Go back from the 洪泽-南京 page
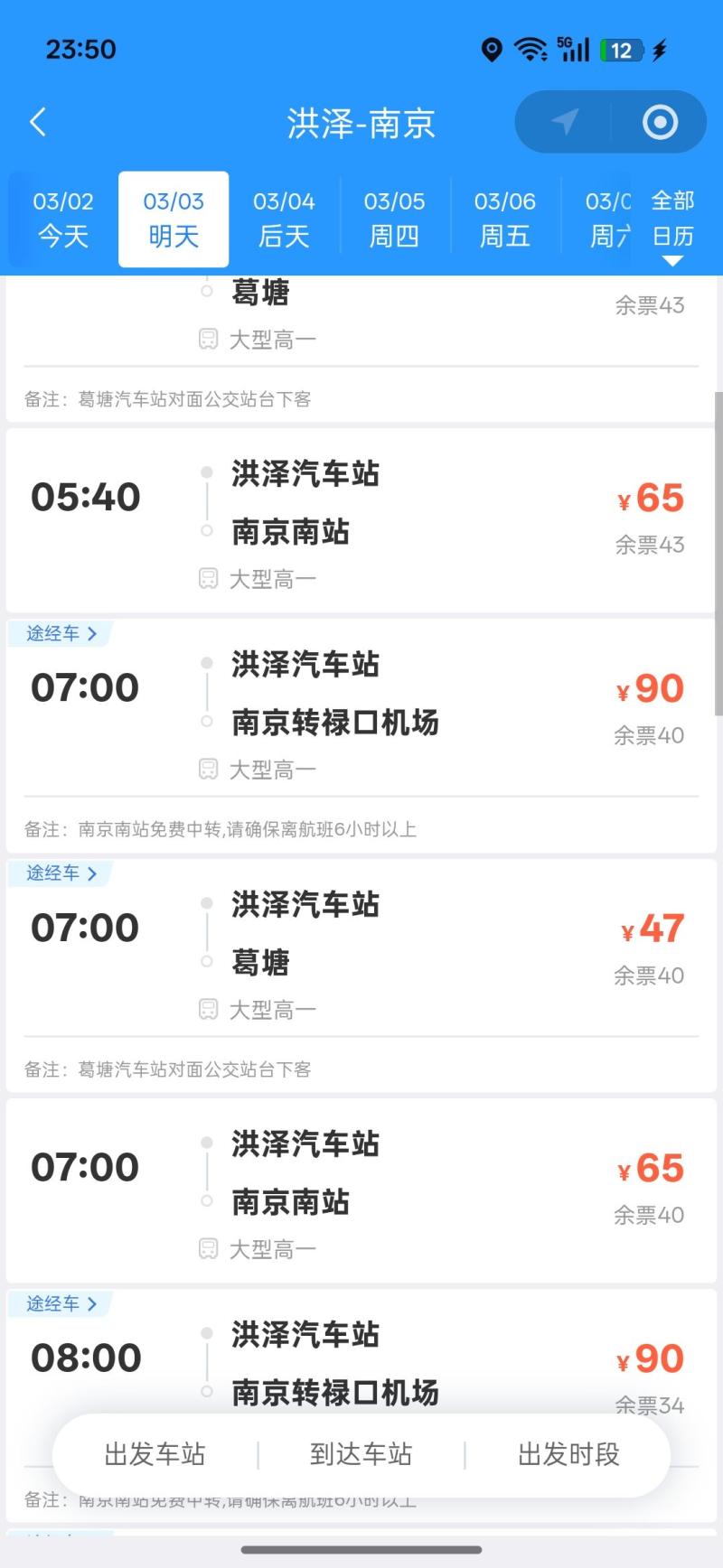This screenshot has width=723, height=1568. coord(38,122)
